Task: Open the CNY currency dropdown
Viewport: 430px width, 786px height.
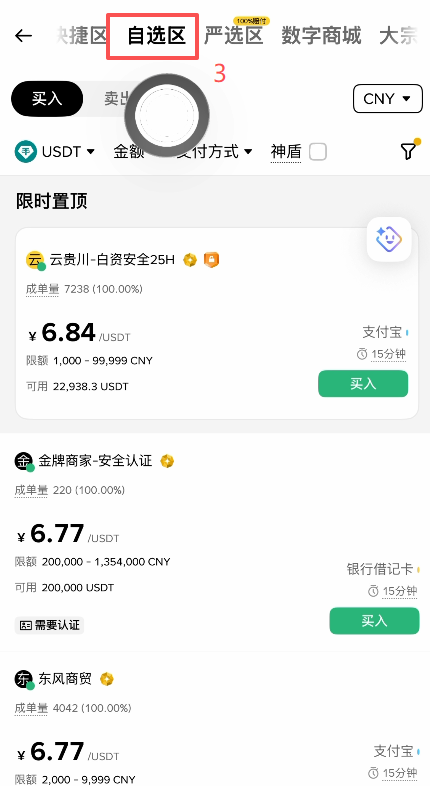Action: (x=387, y=98)
